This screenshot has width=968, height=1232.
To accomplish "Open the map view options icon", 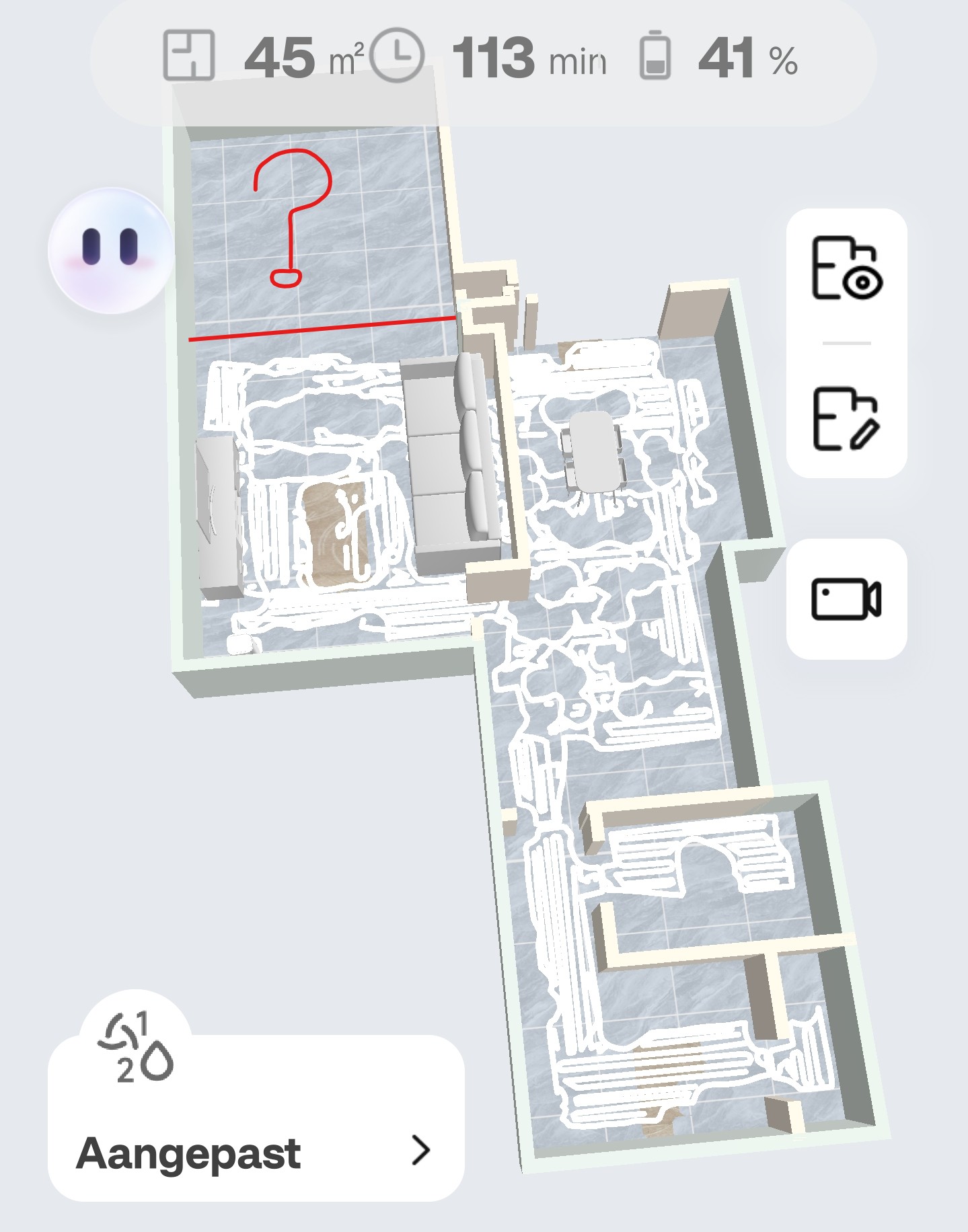I will 846,268.
